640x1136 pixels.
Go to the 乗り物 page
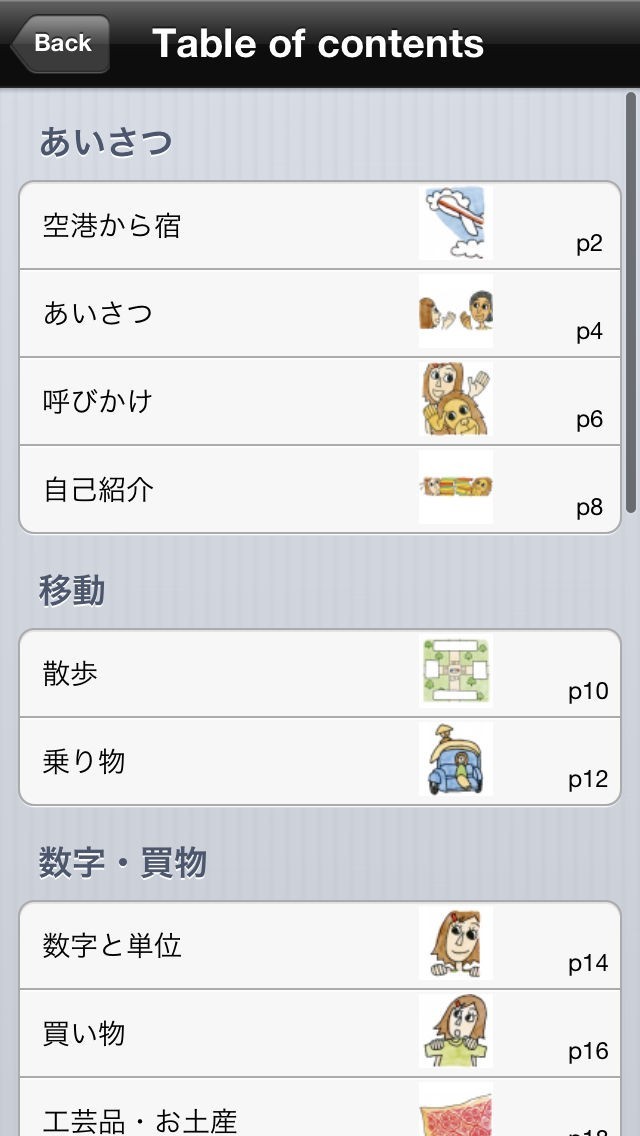coord(320,762)
